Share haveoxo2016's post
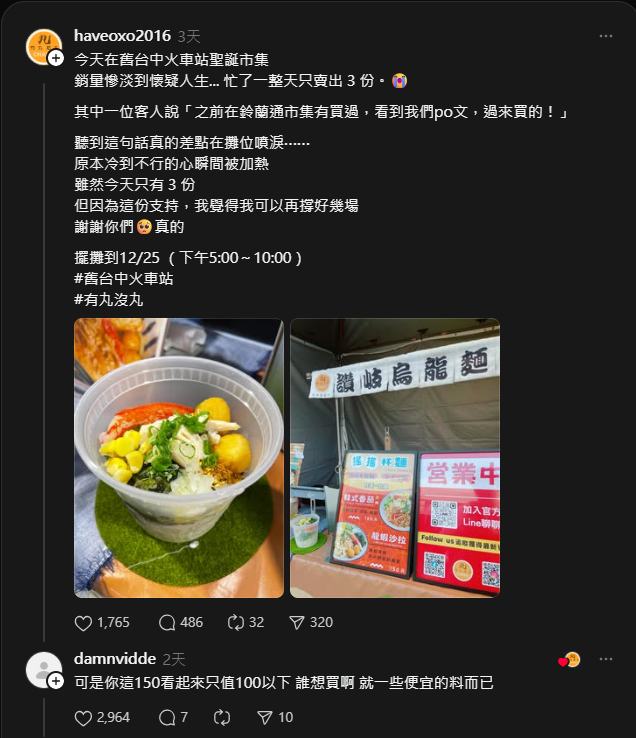 [296, 622]
